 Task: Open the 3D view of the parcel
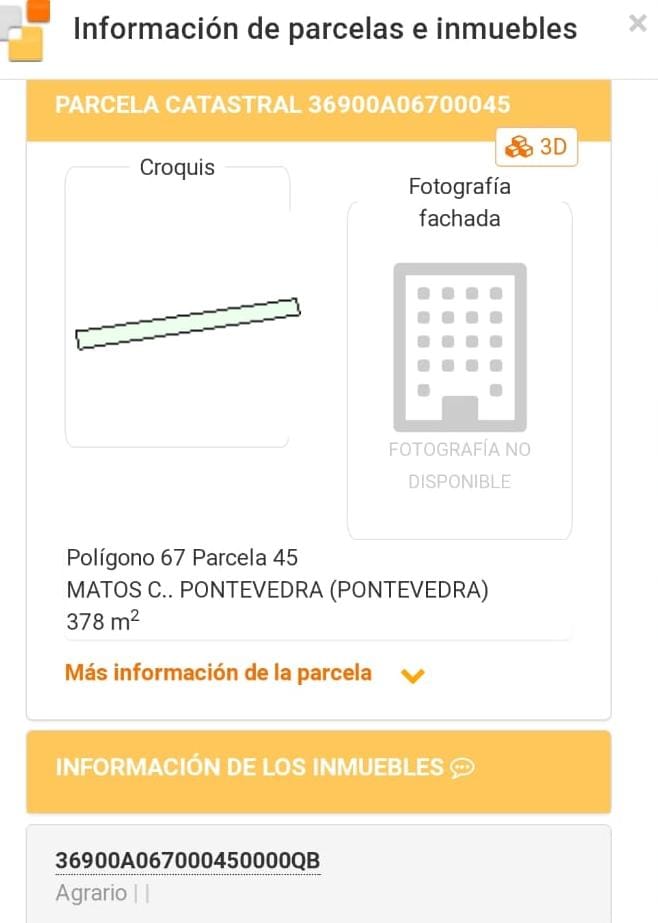[x=537, y=148]
